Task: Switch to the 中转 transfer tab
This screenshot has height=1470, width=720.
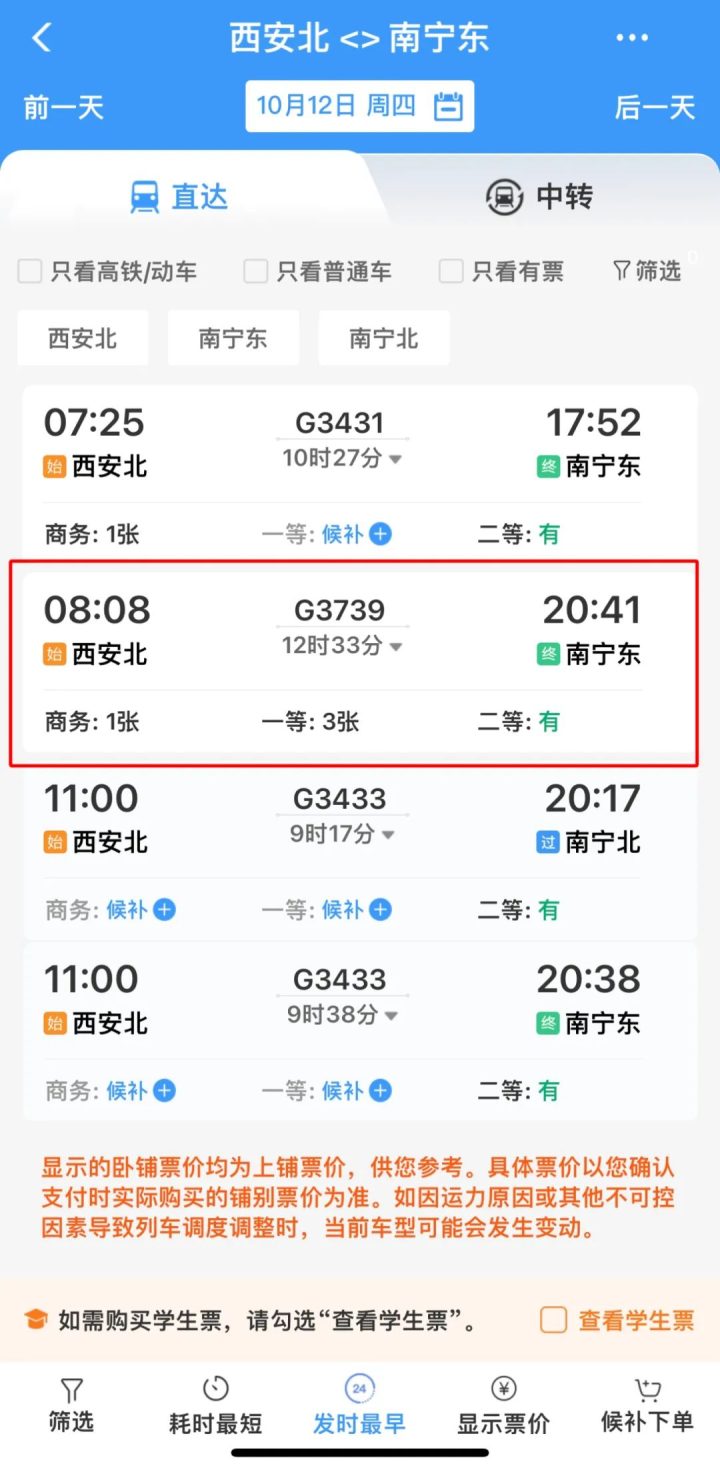Action: tap(540, 196)
